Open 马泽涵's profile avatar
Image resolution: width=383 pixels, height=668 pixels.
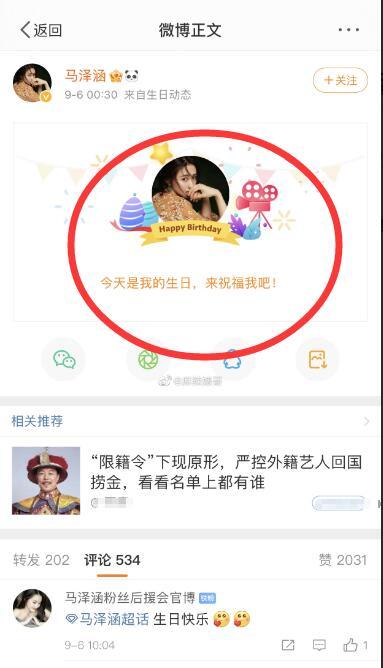click(32, 83)
